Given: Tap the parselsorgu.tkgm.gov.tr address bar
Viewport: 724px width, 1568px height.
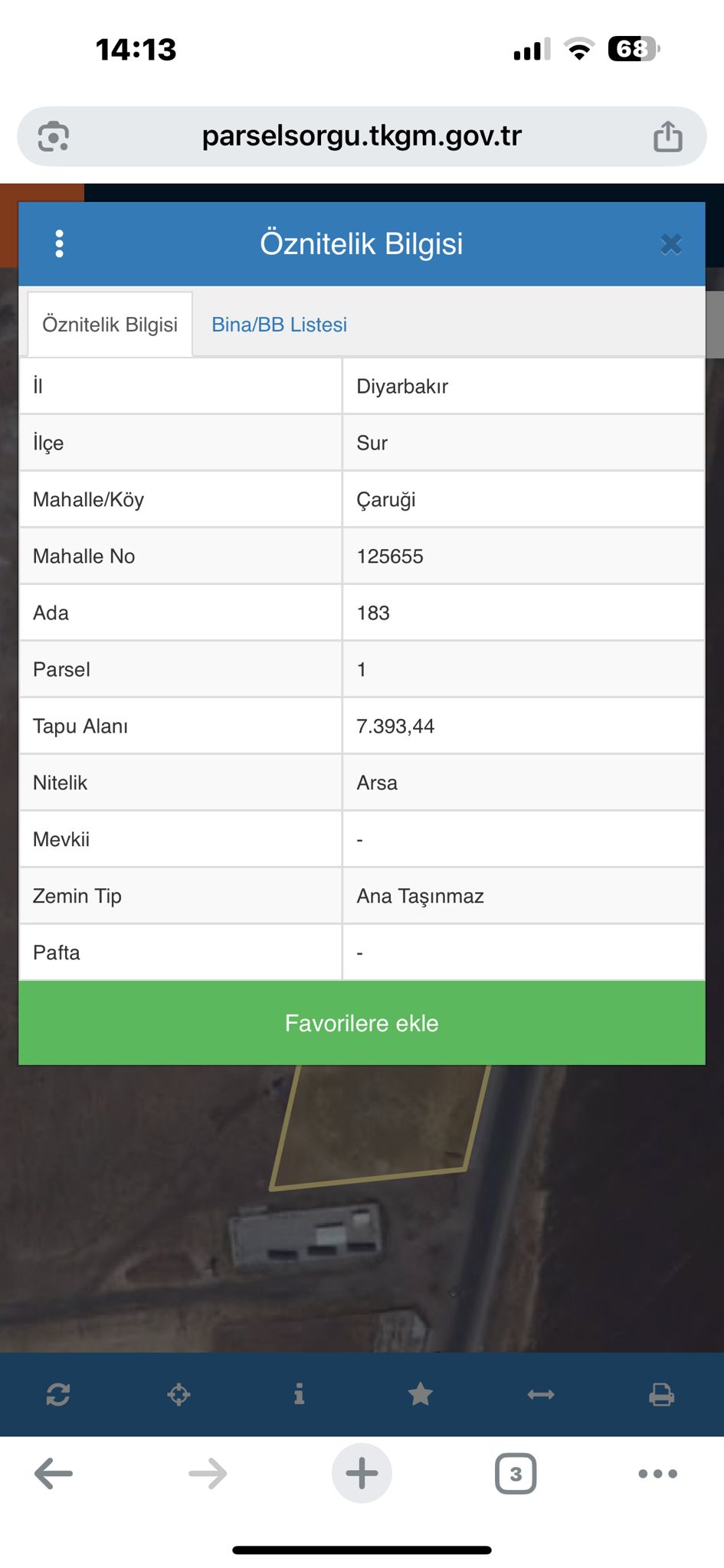Looking at the screenshot, I should coord(362,136).
